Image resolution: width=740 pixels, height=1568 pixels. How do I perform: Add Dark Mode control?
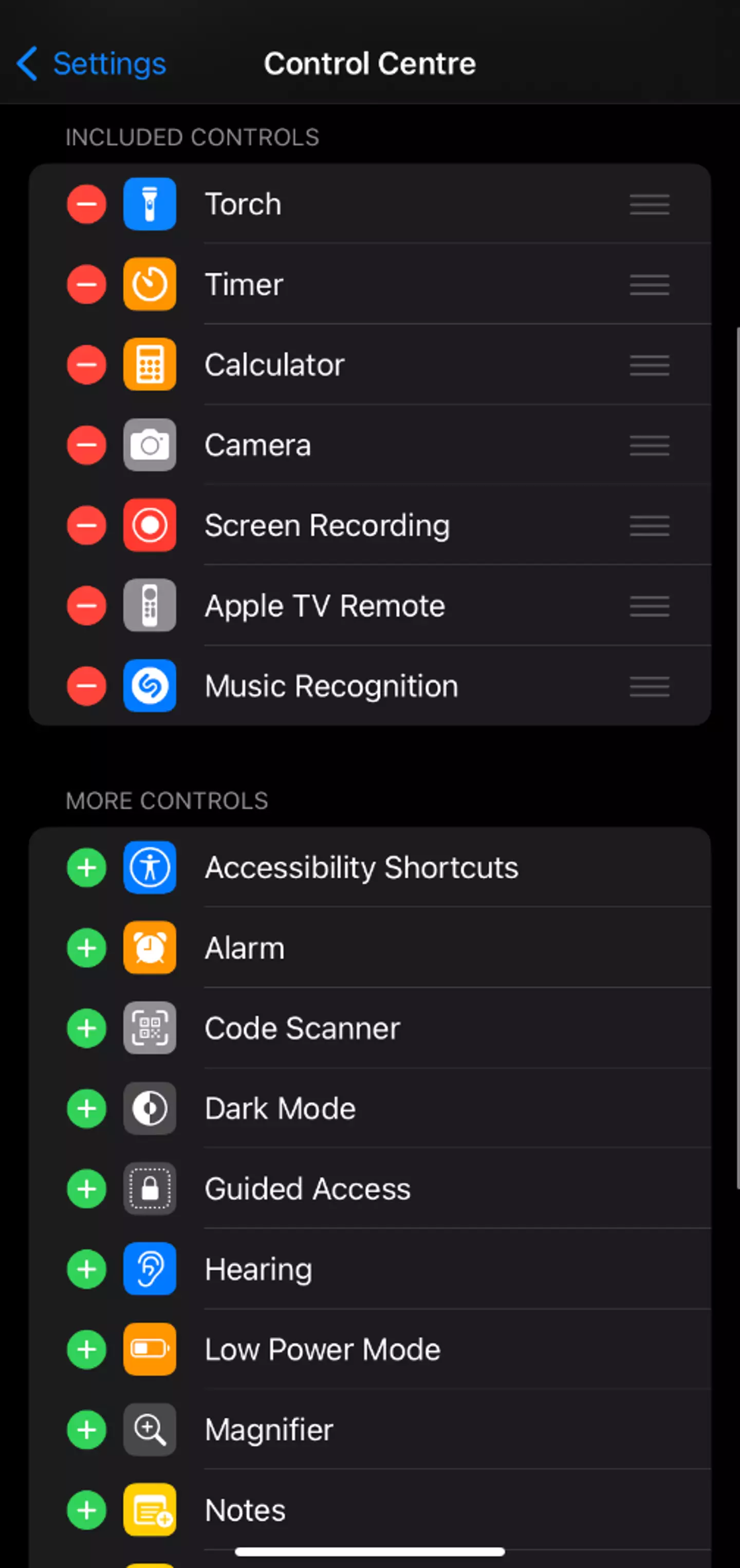[x=86, y=1109]
